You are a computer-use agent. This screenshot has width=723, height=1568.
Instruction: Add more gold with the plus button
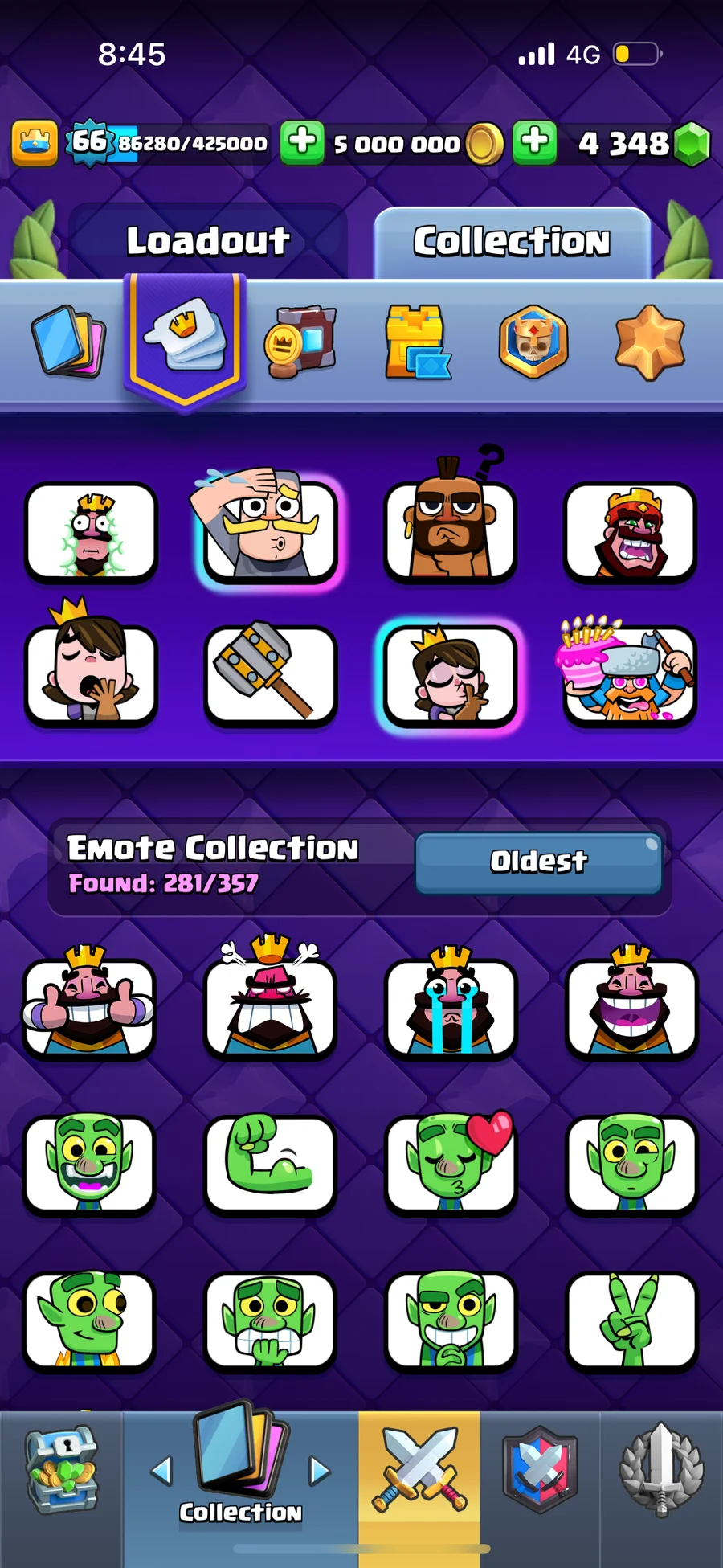(x=302, y=142)
